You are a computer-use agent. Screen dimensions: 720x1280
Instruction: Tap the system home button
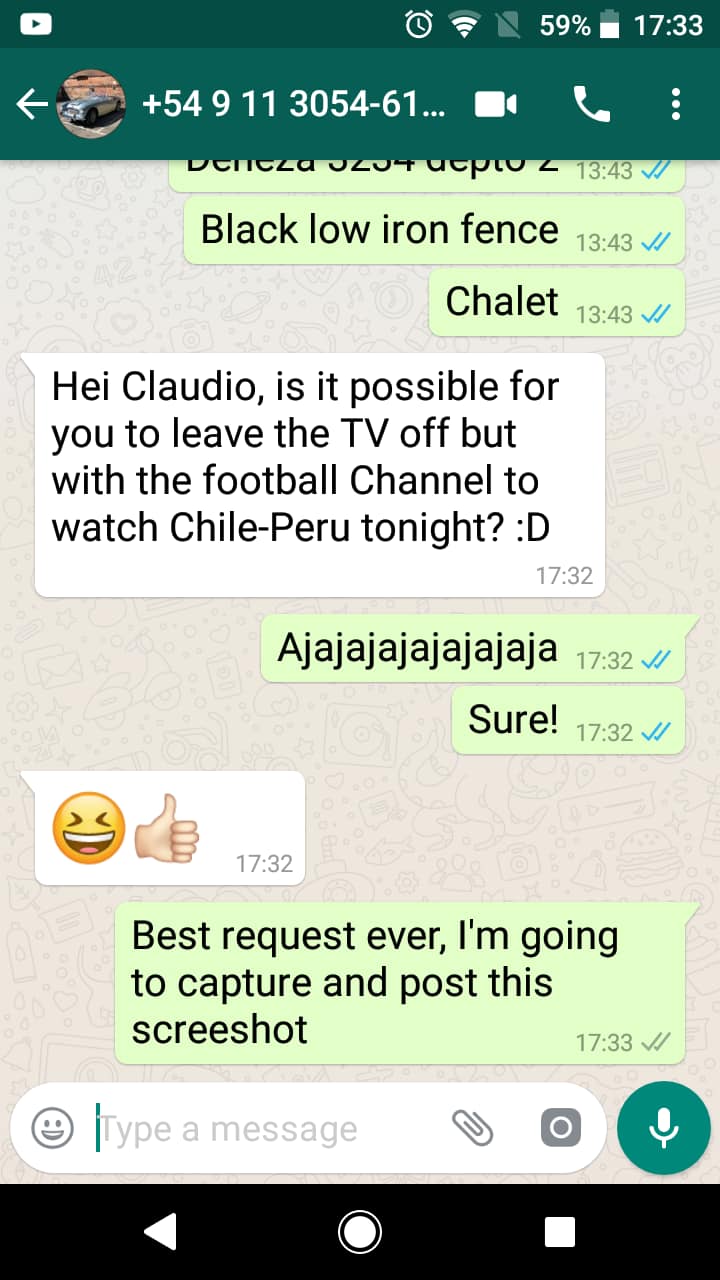coord(360,1231)
